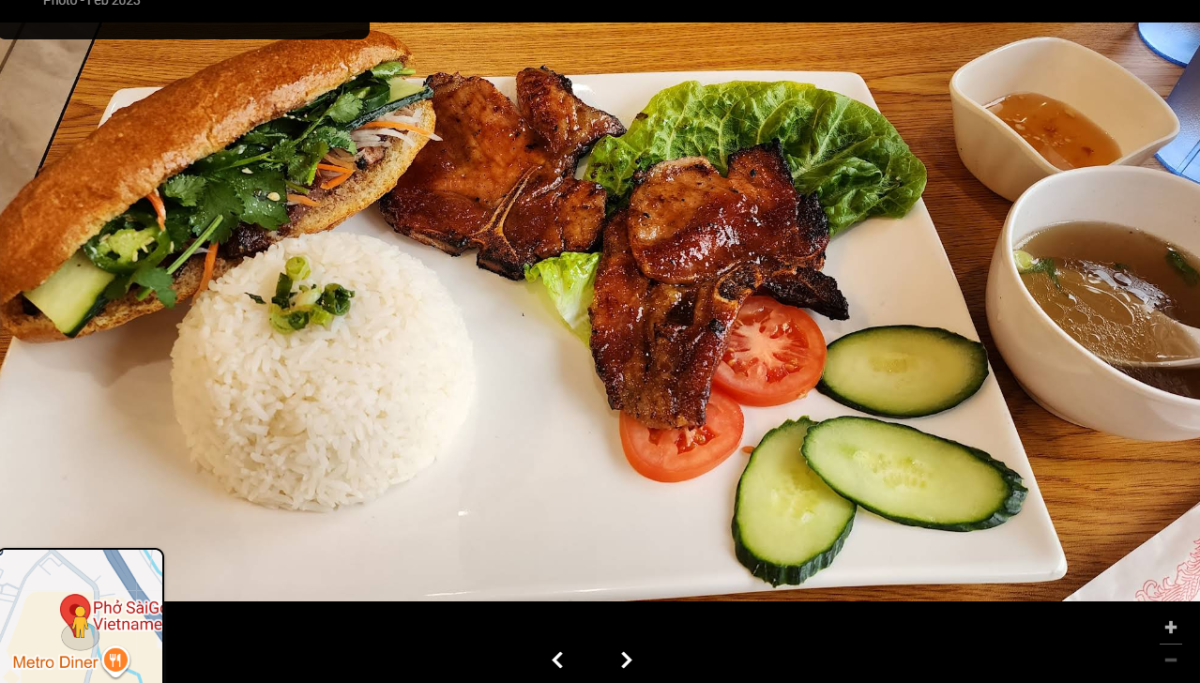The width and height of the screenshot is (1200, 683).
Task: Select the Metro Diner pin on the map
Action: click(x=116, y=660)
